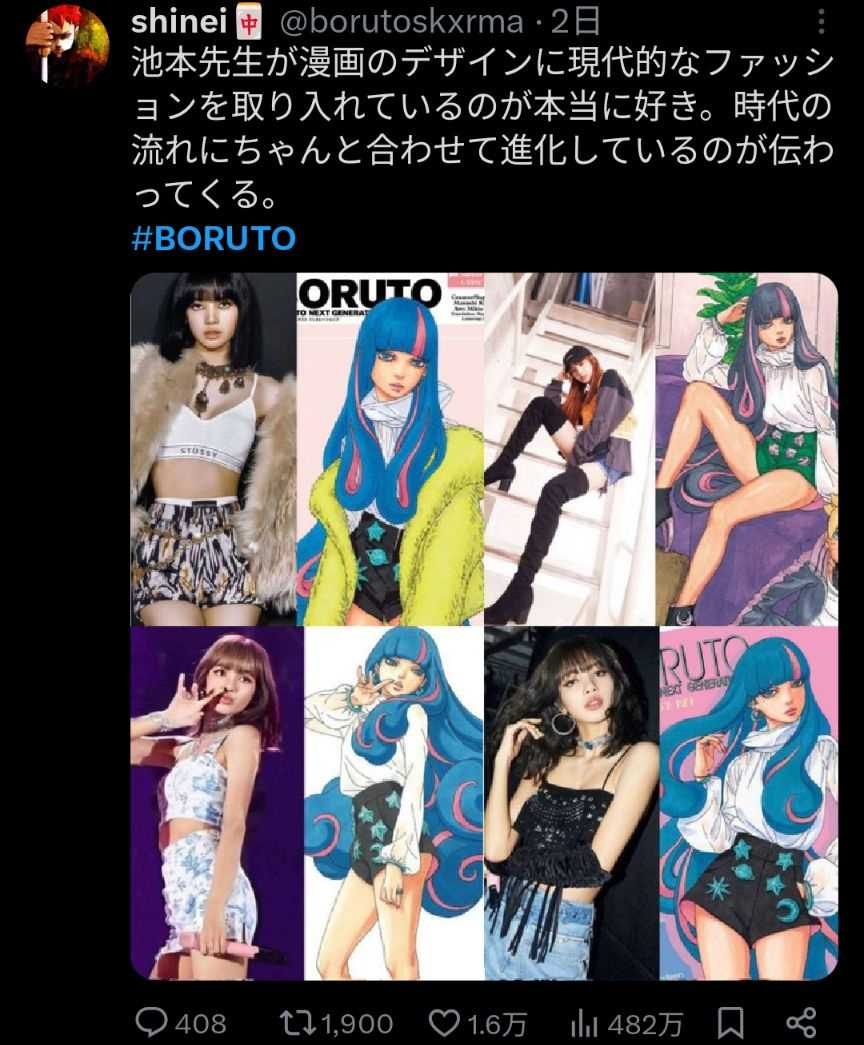This screenshot has width=864, height=1045.
Task: Share shinei's tweet
Action: click(801, 1022)
